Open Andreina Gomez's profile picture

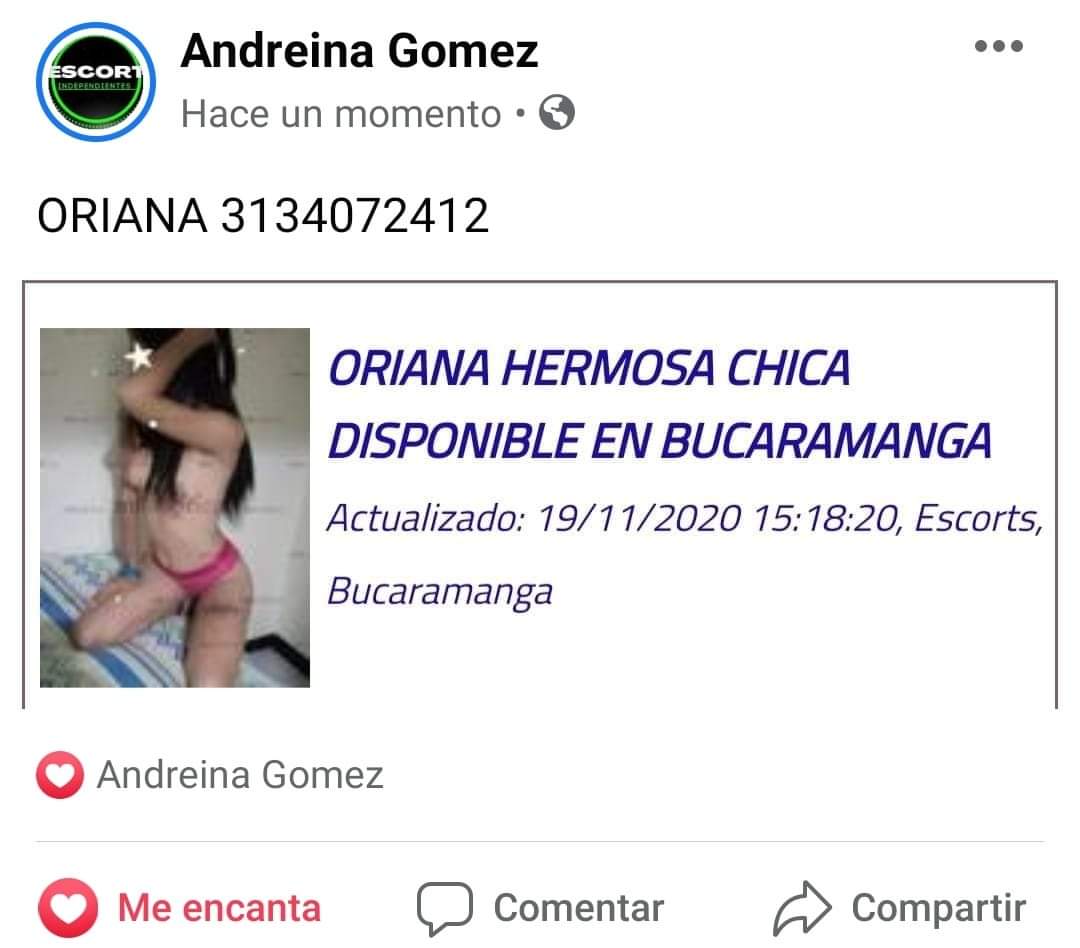96,81
